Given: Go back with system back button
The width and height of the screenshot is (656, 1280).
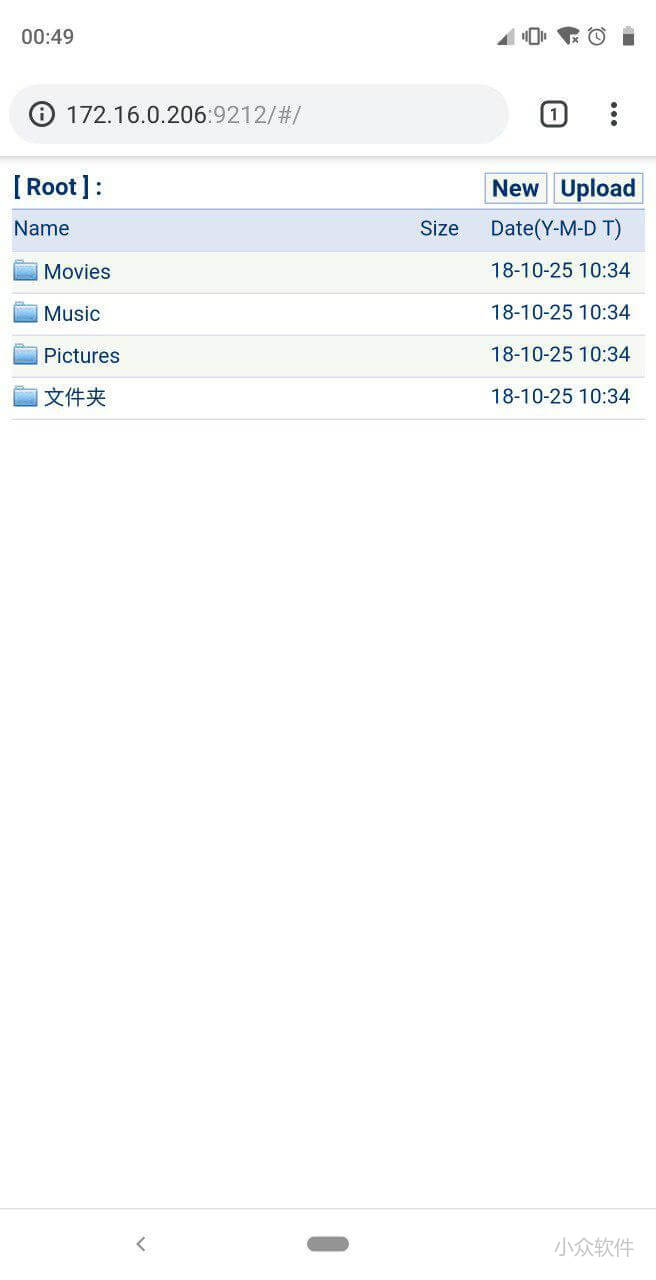Looking at the screenshot, I should click(x=141, y=1244).
